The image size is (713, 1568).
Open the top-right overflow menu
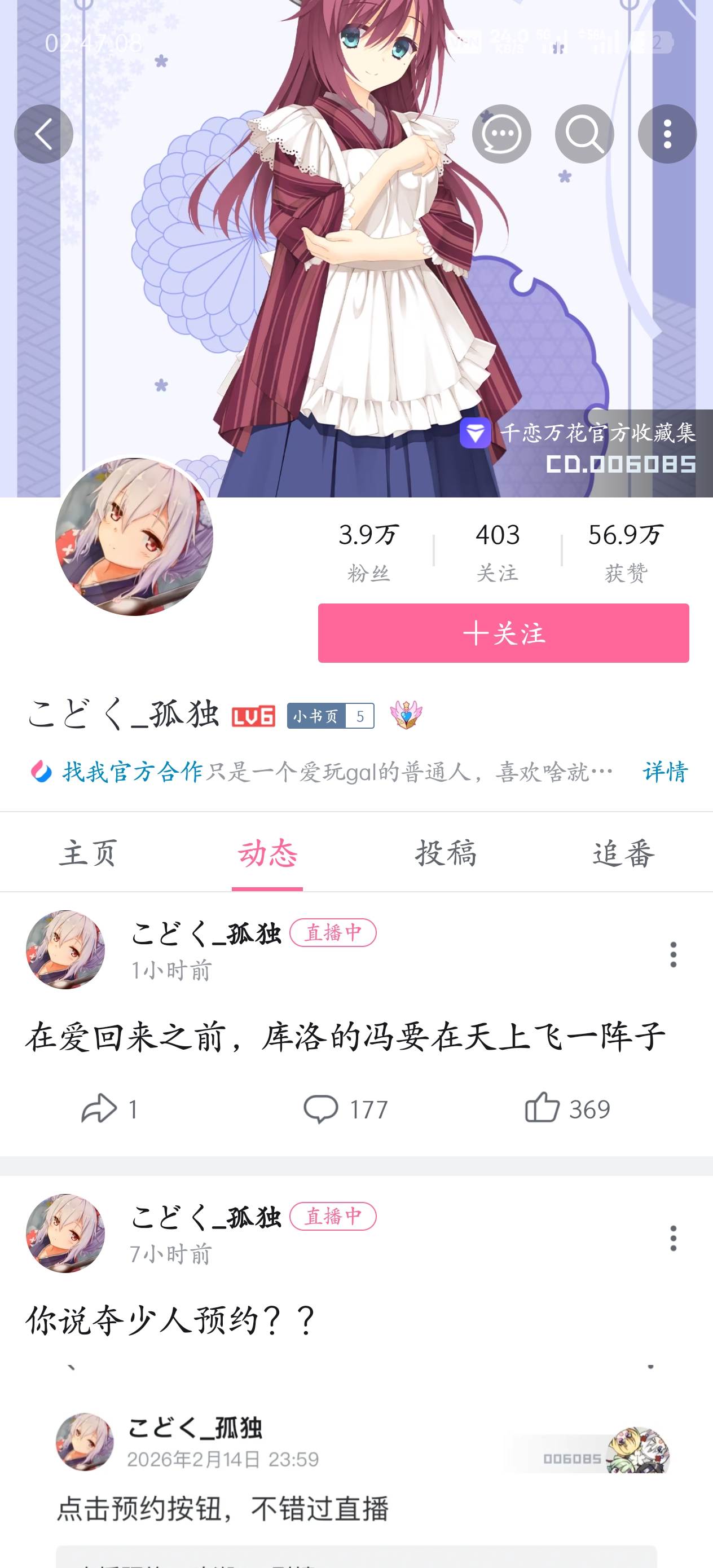pos(667,134)
